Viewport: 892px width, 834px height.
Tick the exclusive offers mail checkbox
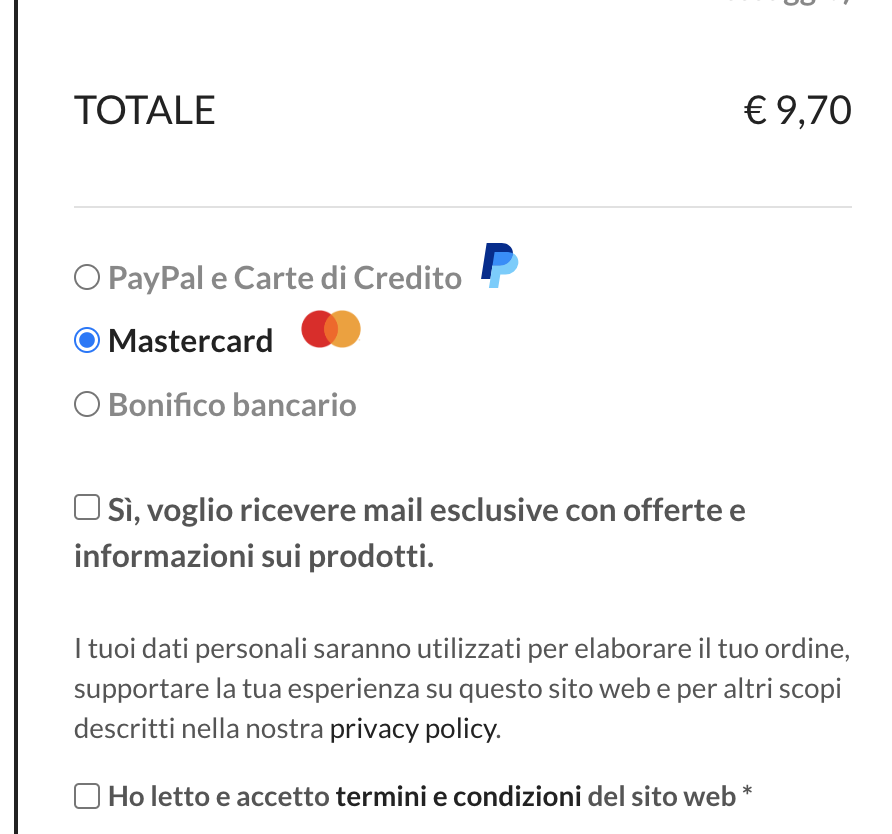point(88,509)
